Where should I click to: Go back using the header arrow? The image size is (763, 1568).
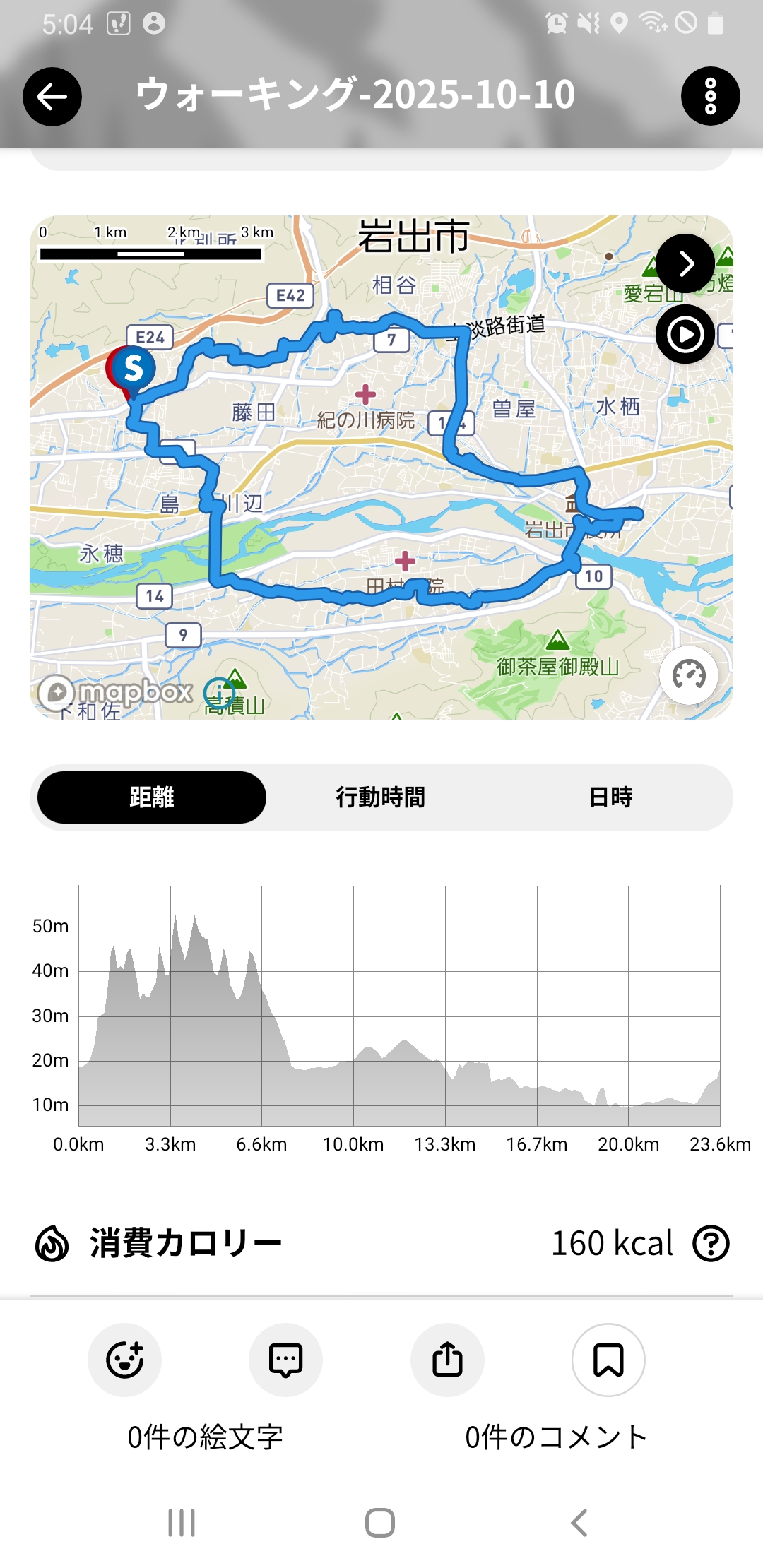coord(52,97)
